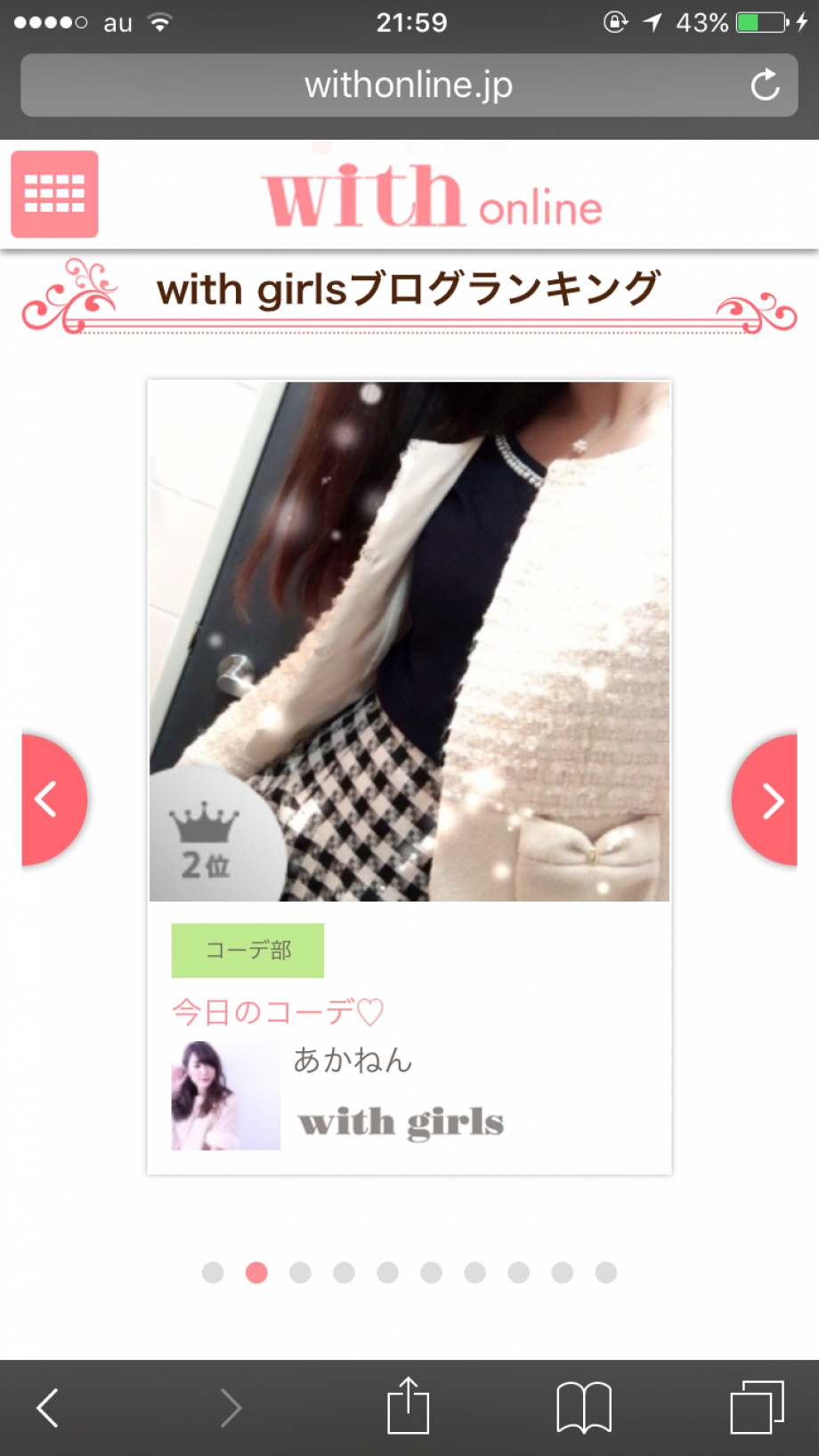The height and width of the screenshot is (1456, 819).
Task: Open the 今日のコーデ♡ blog post
Action: 278,1012
